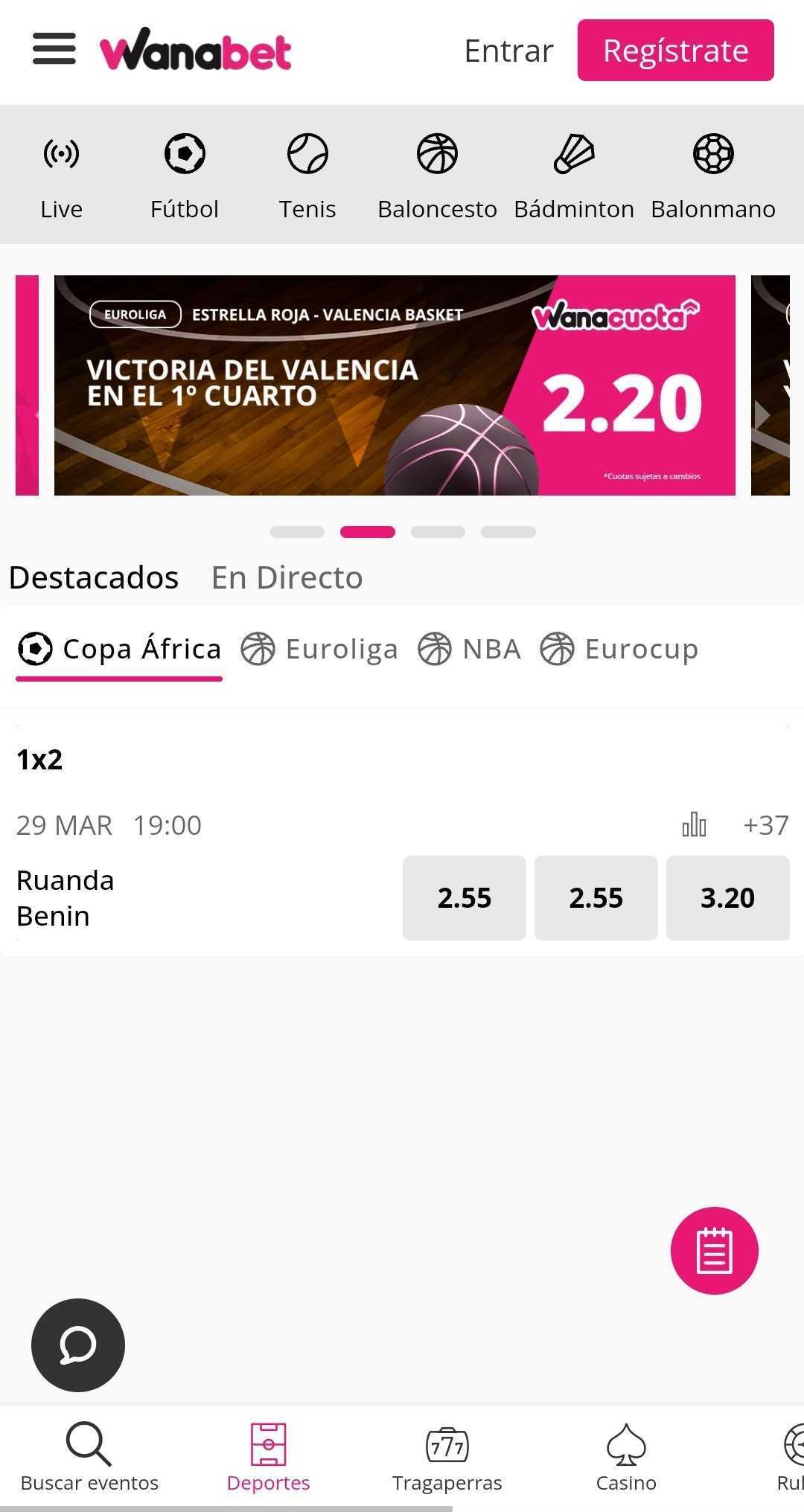
Task: Select the Tenis sport category
Action: pyautogui.click(x=307, y=176)
